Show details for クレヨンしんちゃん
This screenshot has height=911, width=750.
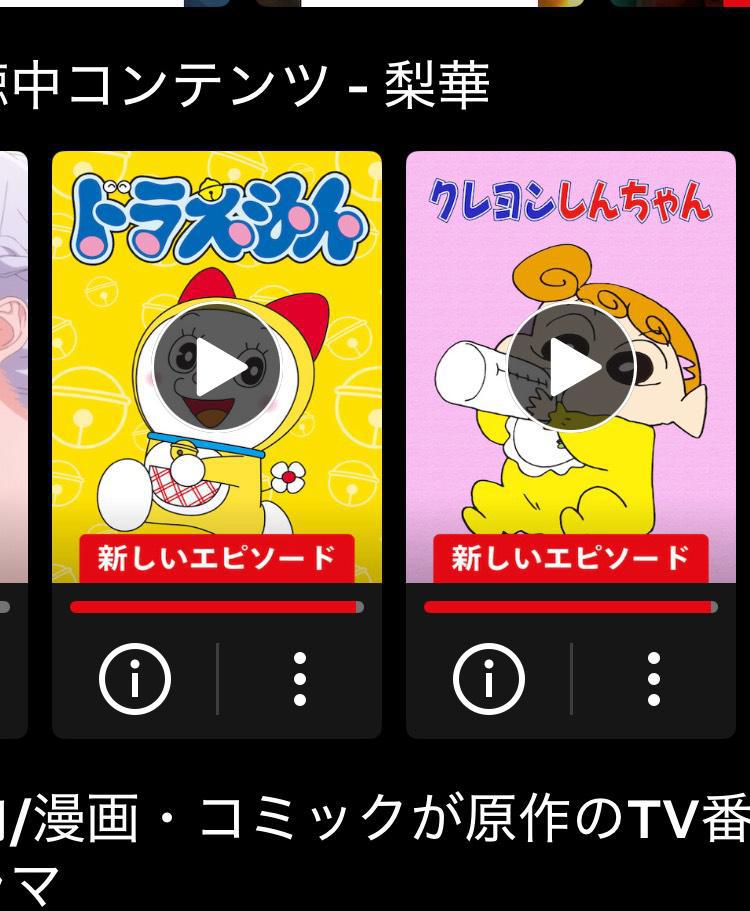(x=489, y=679)
